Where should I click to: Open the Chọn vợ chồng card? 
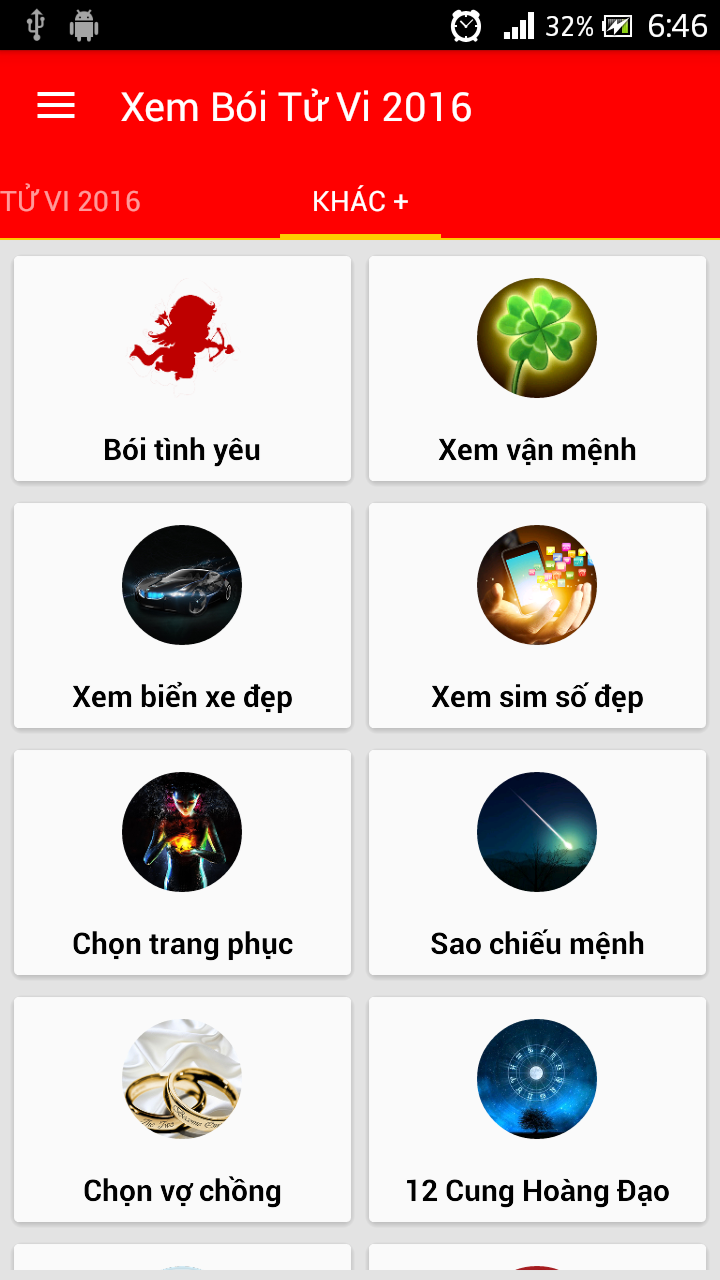pyautogui.click(x=182, y=1109)
